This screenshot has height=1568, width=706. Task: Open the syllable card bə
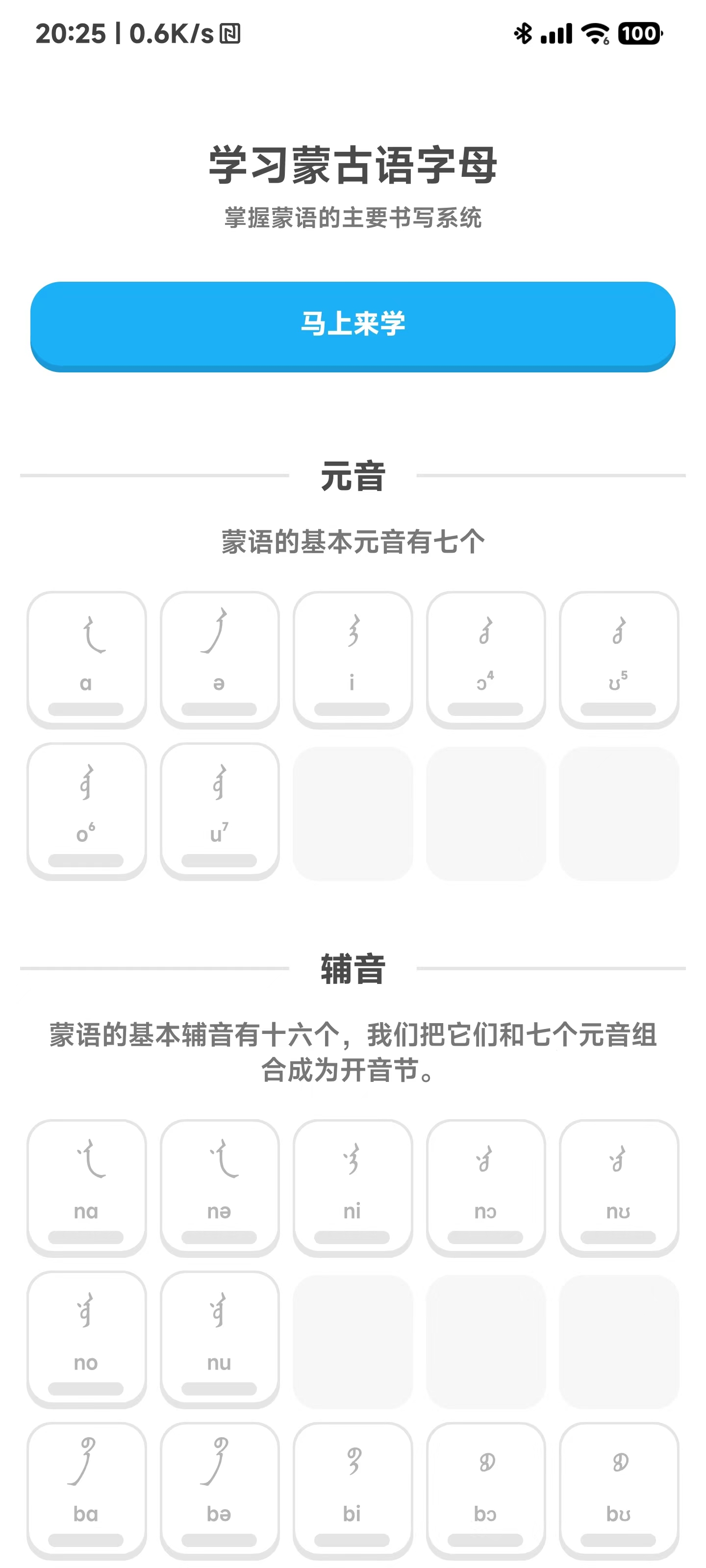click(x=219, y=1490)
